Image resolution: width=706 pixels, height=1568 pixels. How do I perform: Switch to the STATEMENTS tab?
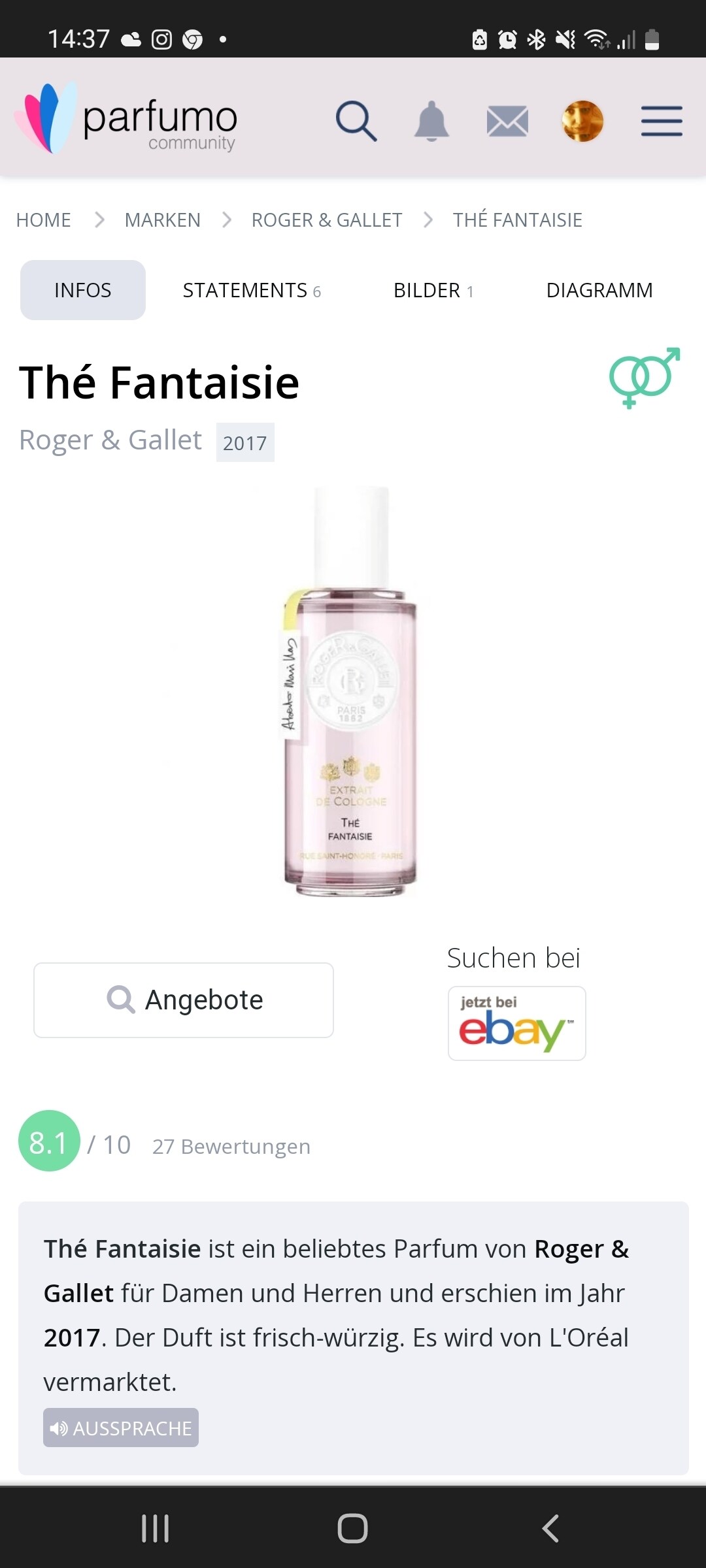252,290
